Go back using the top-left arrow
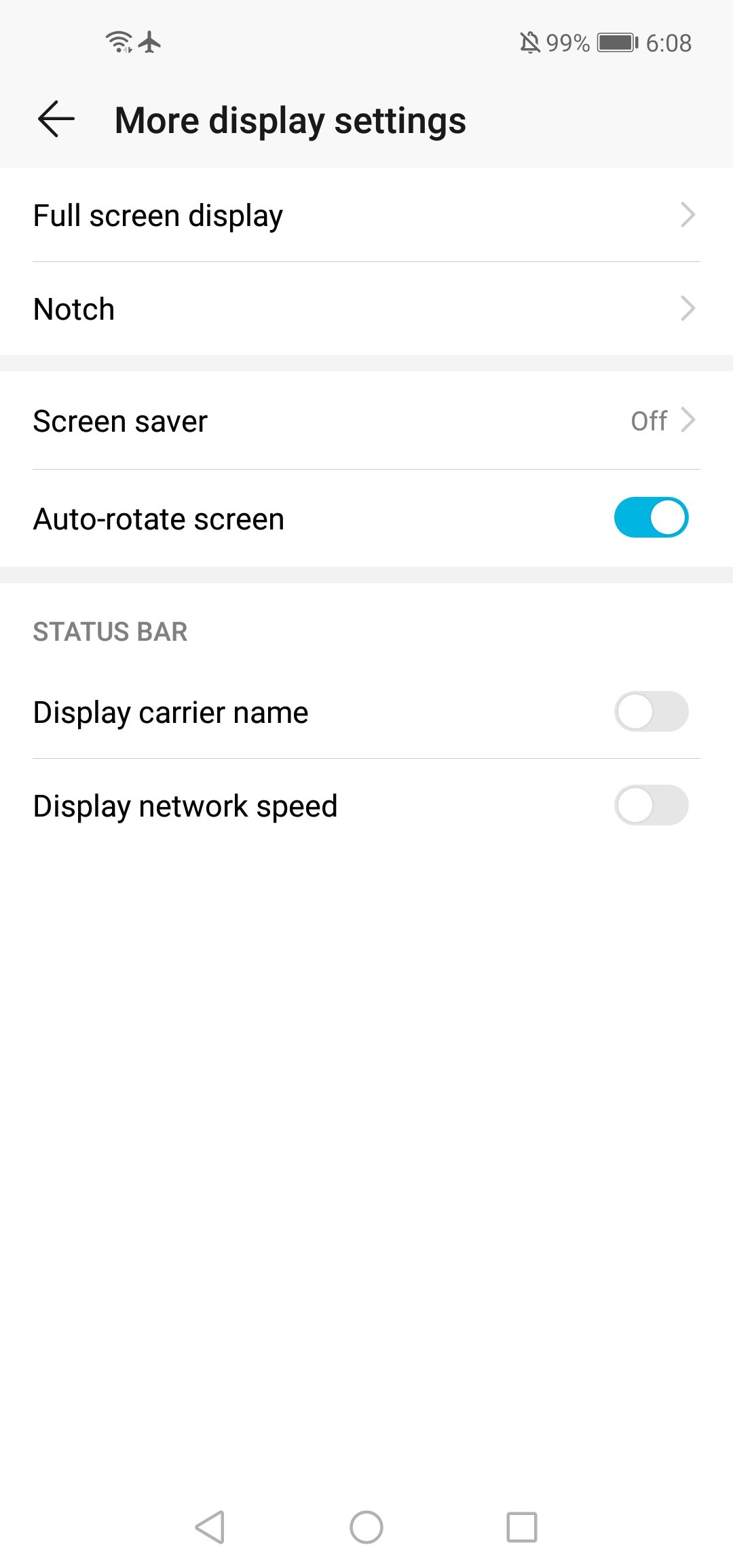733x1568 pixels. point(56,119)
